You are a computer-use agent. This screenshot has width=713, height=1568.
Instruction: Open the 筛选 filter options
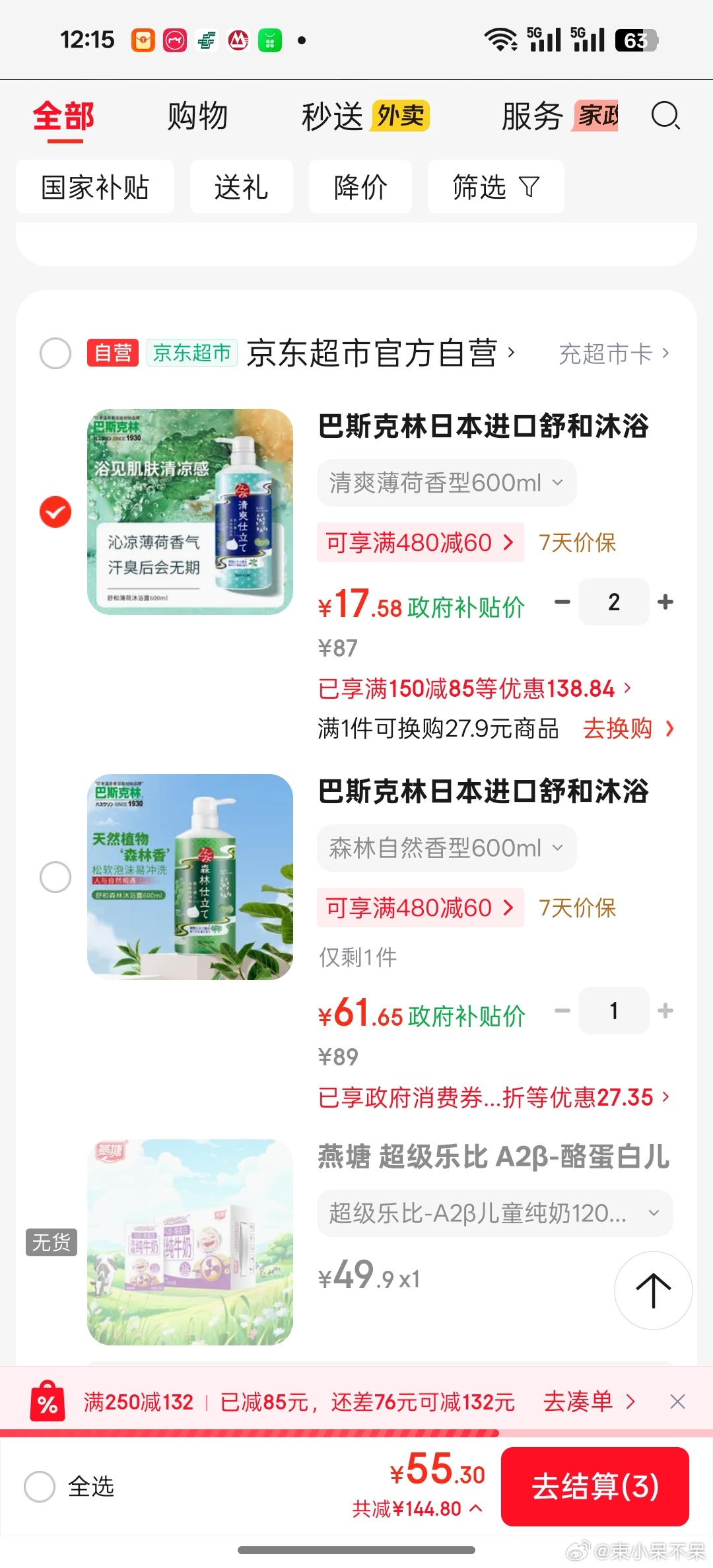tap(495, 187)
